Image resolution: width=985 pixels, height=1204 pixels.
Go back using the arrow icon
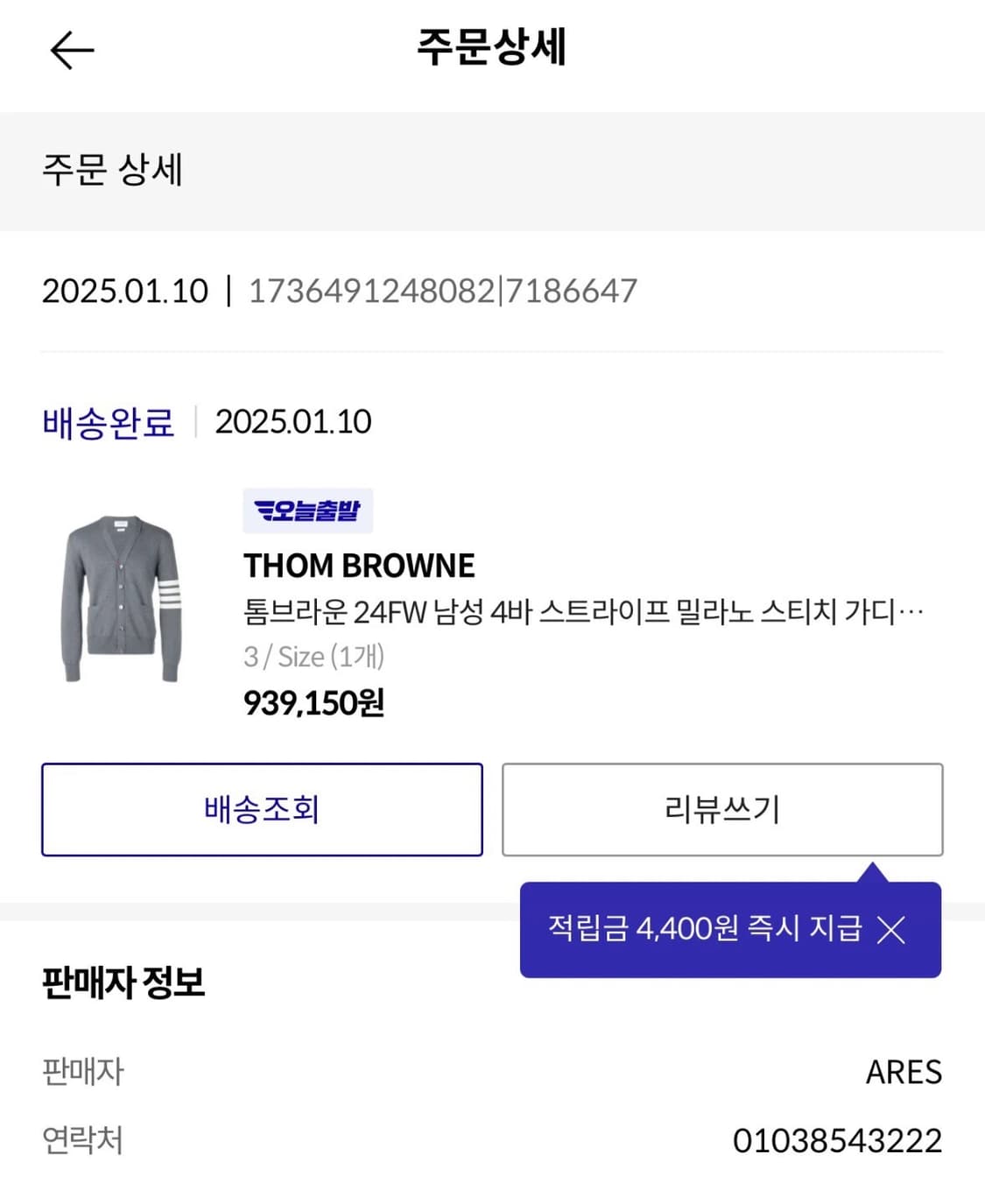point(72,50)
